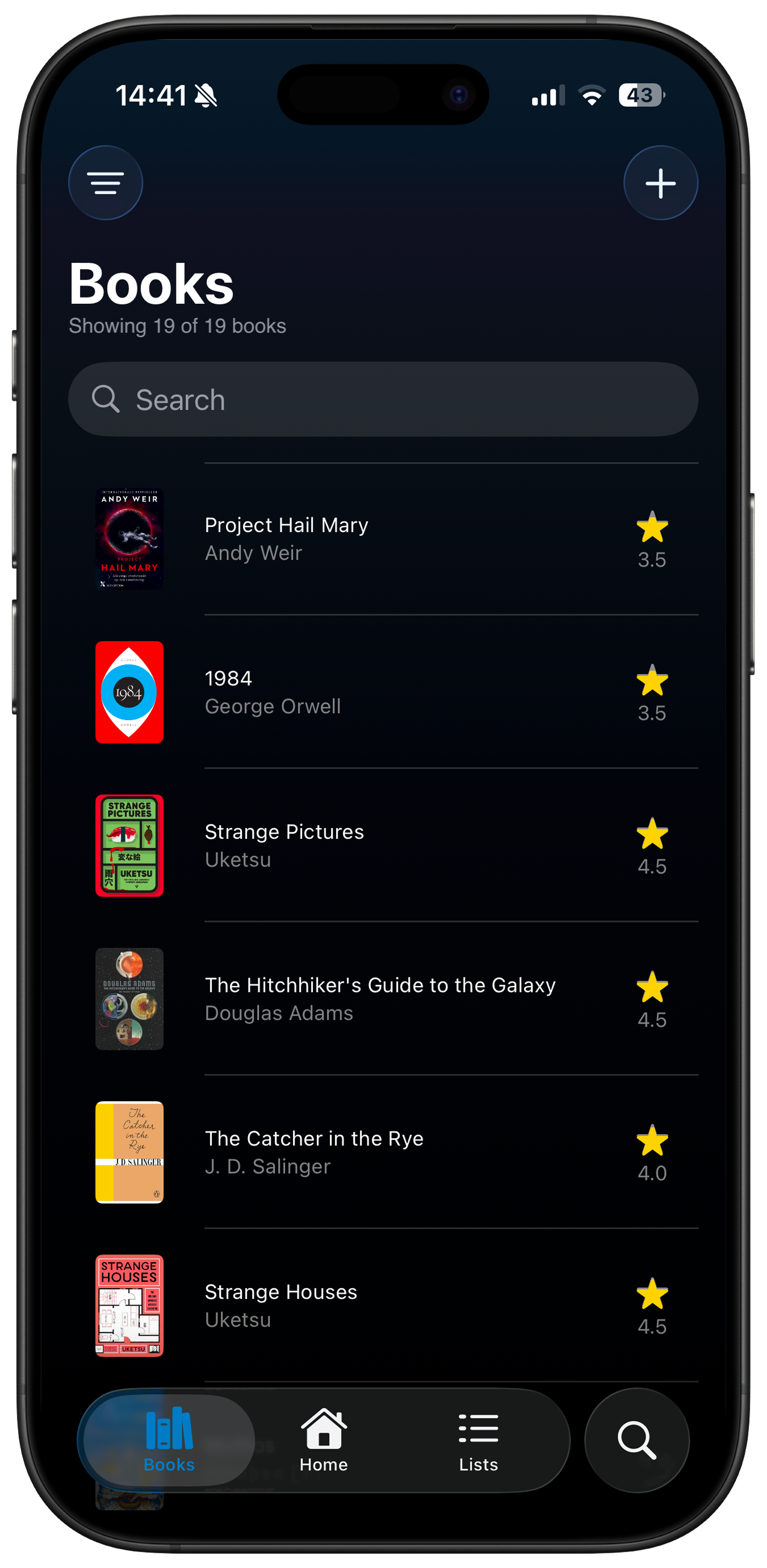The image size is (767, 1568).
Task: Open the filter options icon
Action: point(104,183)
